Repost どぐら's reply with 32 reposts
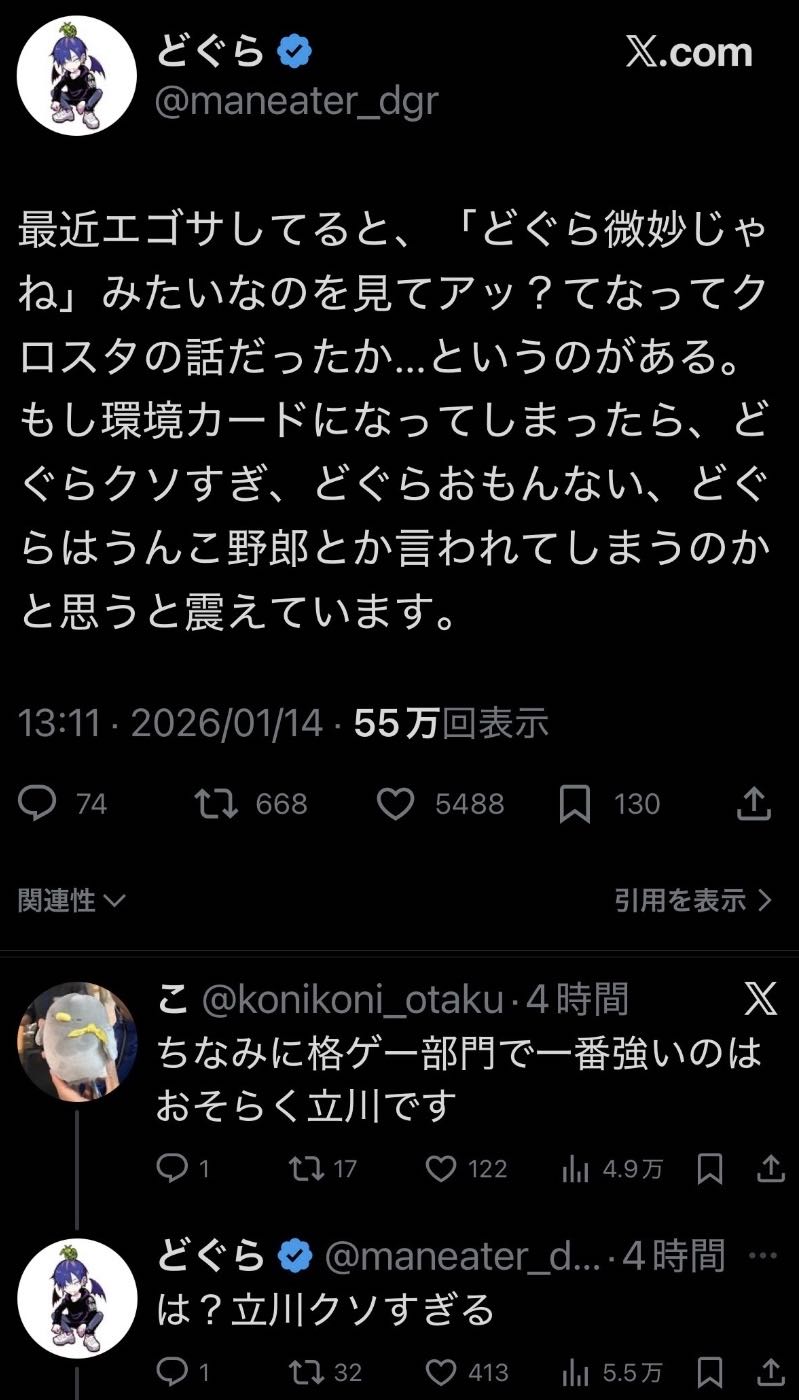The width and height of the screenshot is (799, 1400). (x=301, y=1372)
